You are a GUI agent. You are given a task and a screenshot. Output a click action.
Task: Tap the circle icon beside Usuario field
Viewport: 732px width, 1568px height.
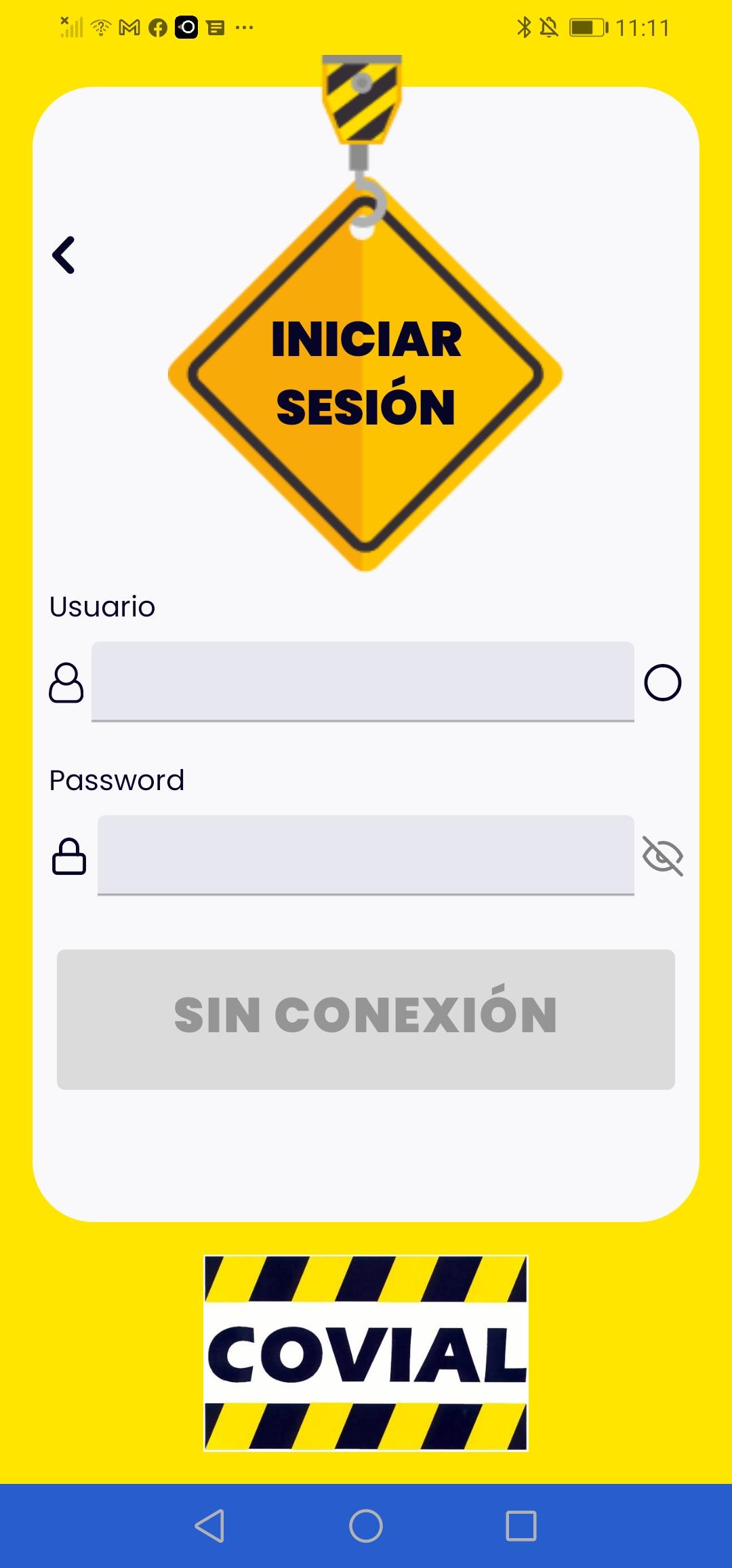pos(663,682)
